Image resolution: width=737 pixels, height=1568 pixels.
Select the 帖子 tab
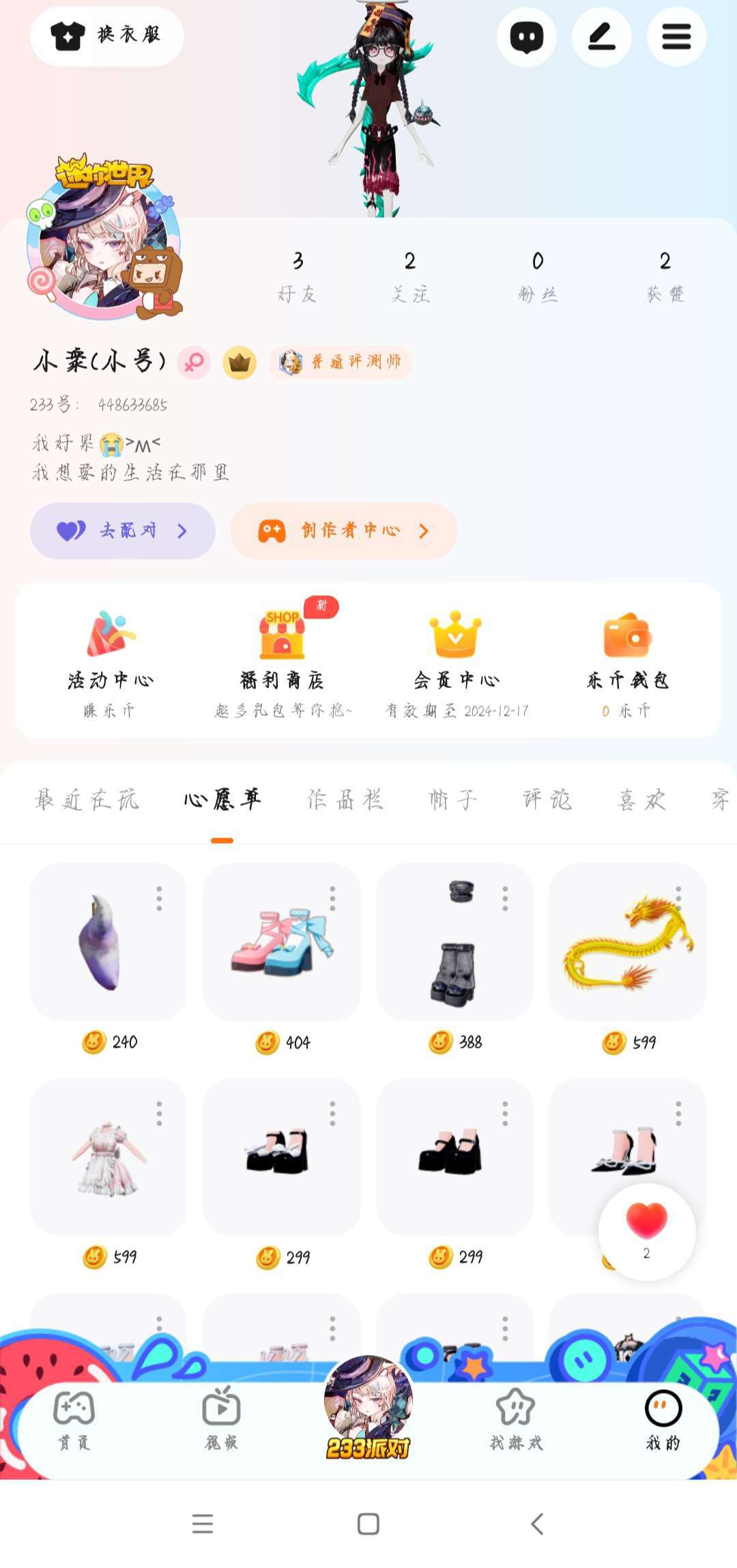click(x=452, y=799)
